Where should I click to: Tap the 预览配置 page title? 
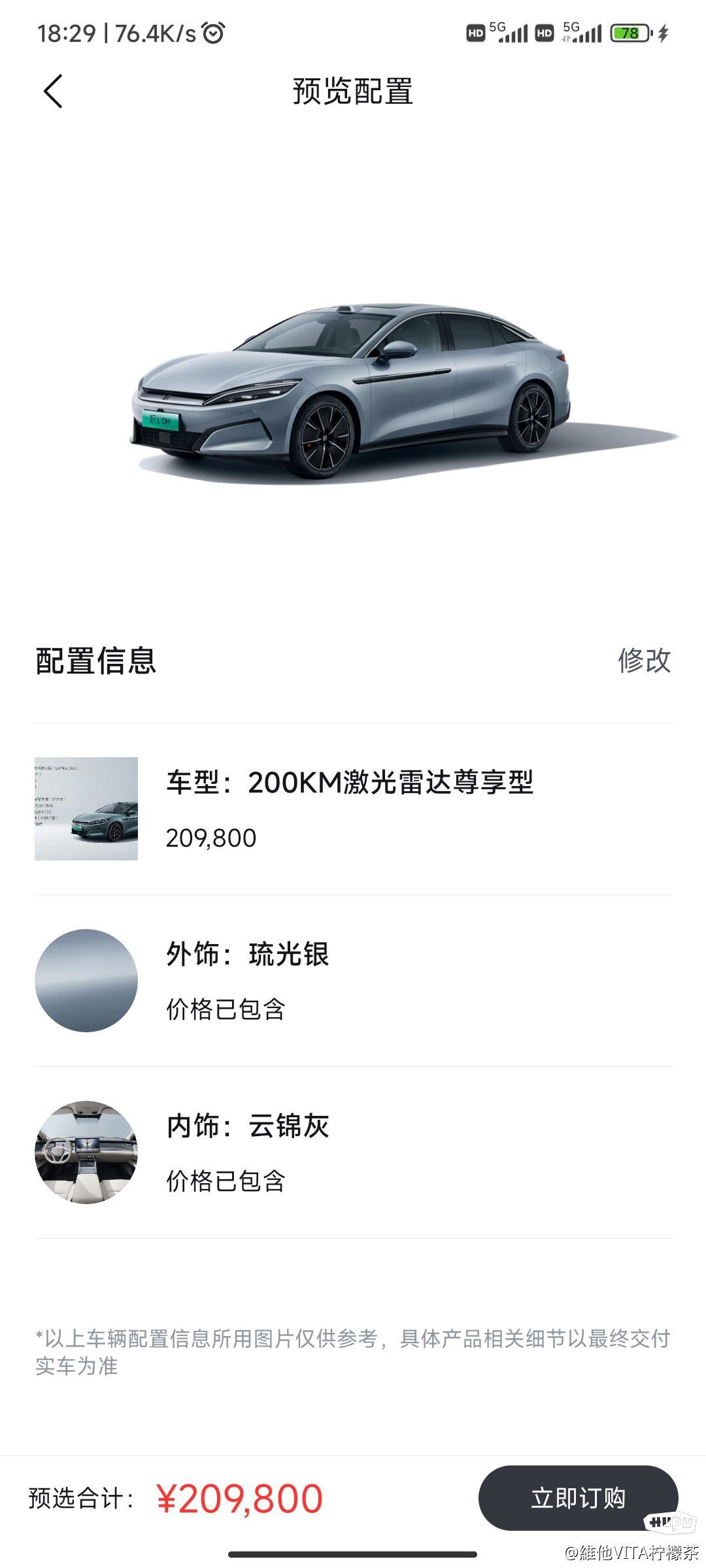[x=353, y=91]
